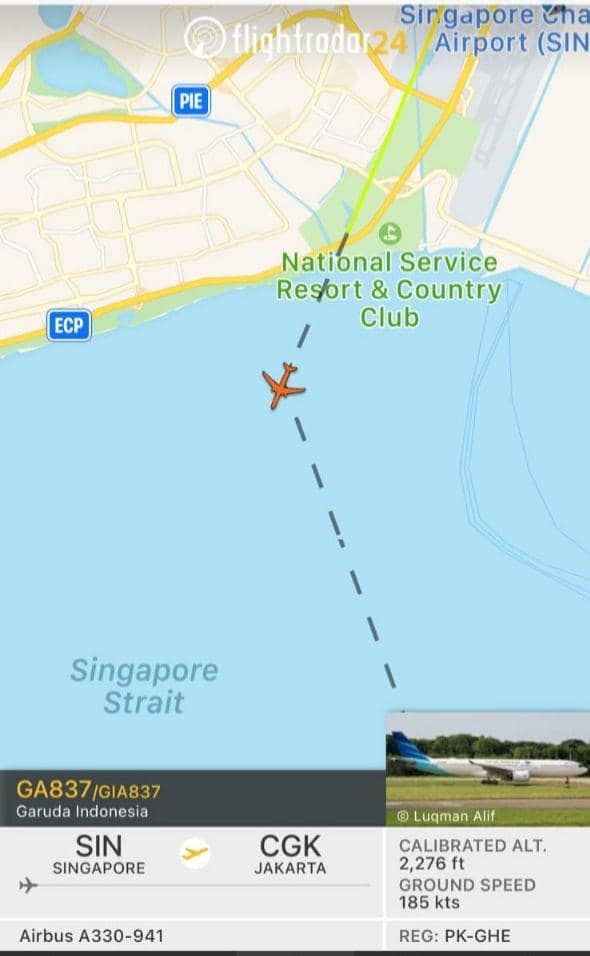Tap the orange aircraft icon on the map
590x956 pixels.
pyautogui.click(x=283, y=385)
